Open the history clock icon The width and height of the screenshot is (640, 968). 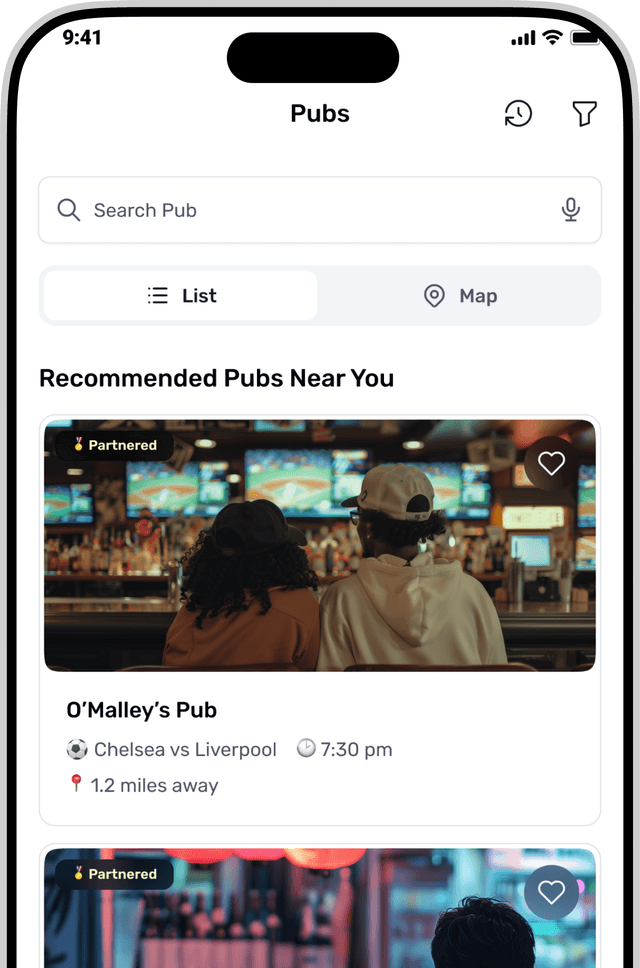(518, 114)
